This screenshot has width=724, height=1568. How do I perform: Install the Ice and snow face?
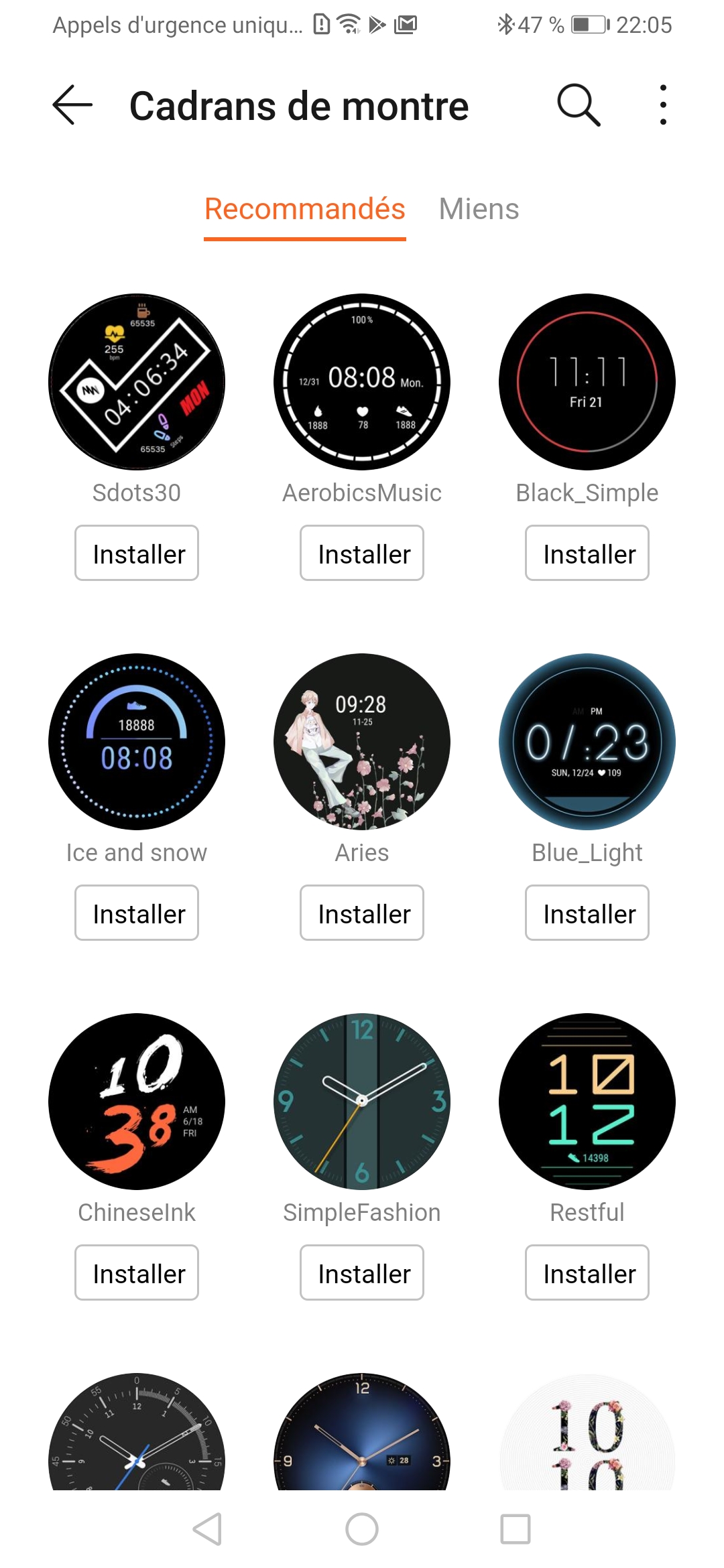pos(137,913)
